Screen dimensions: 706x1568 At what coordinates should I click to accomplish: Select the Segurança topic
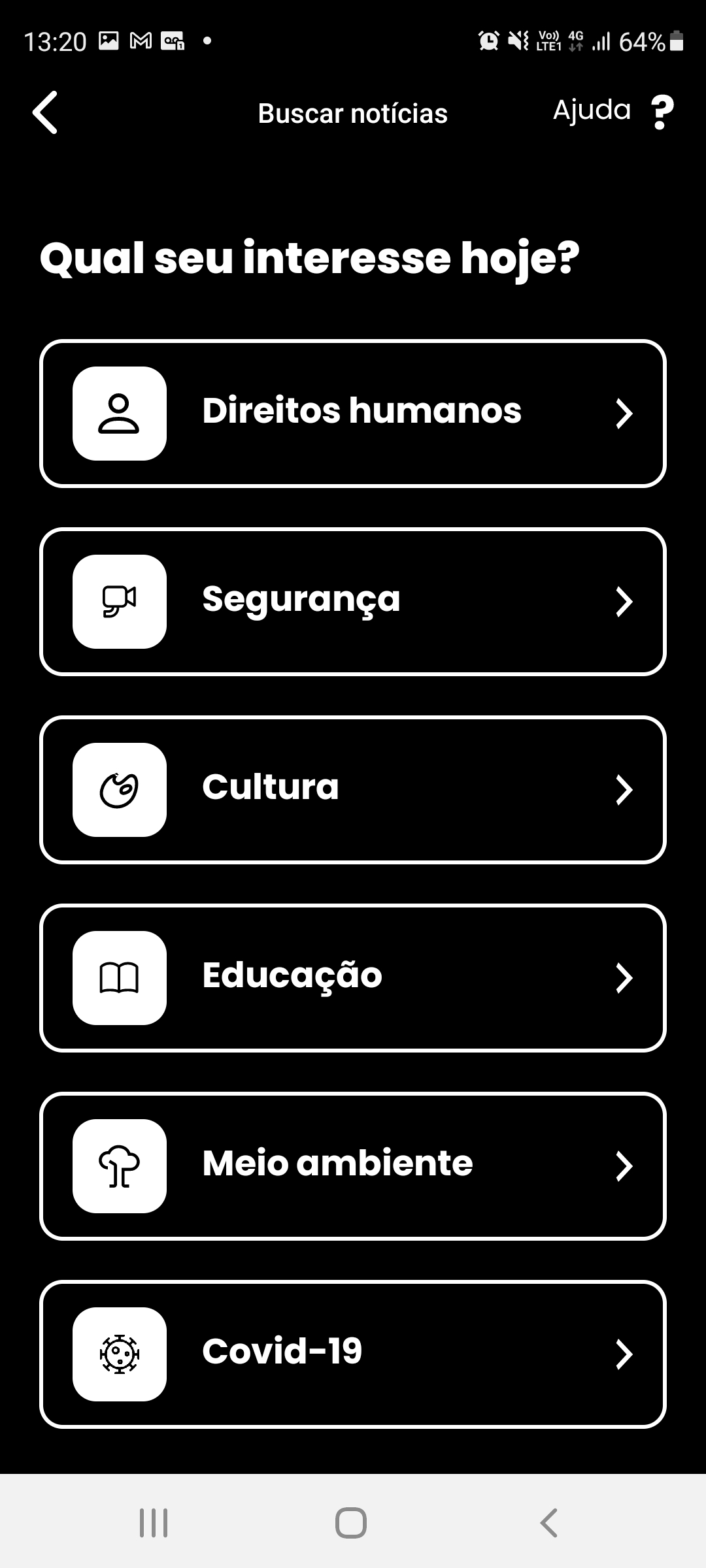pos(353,602)
